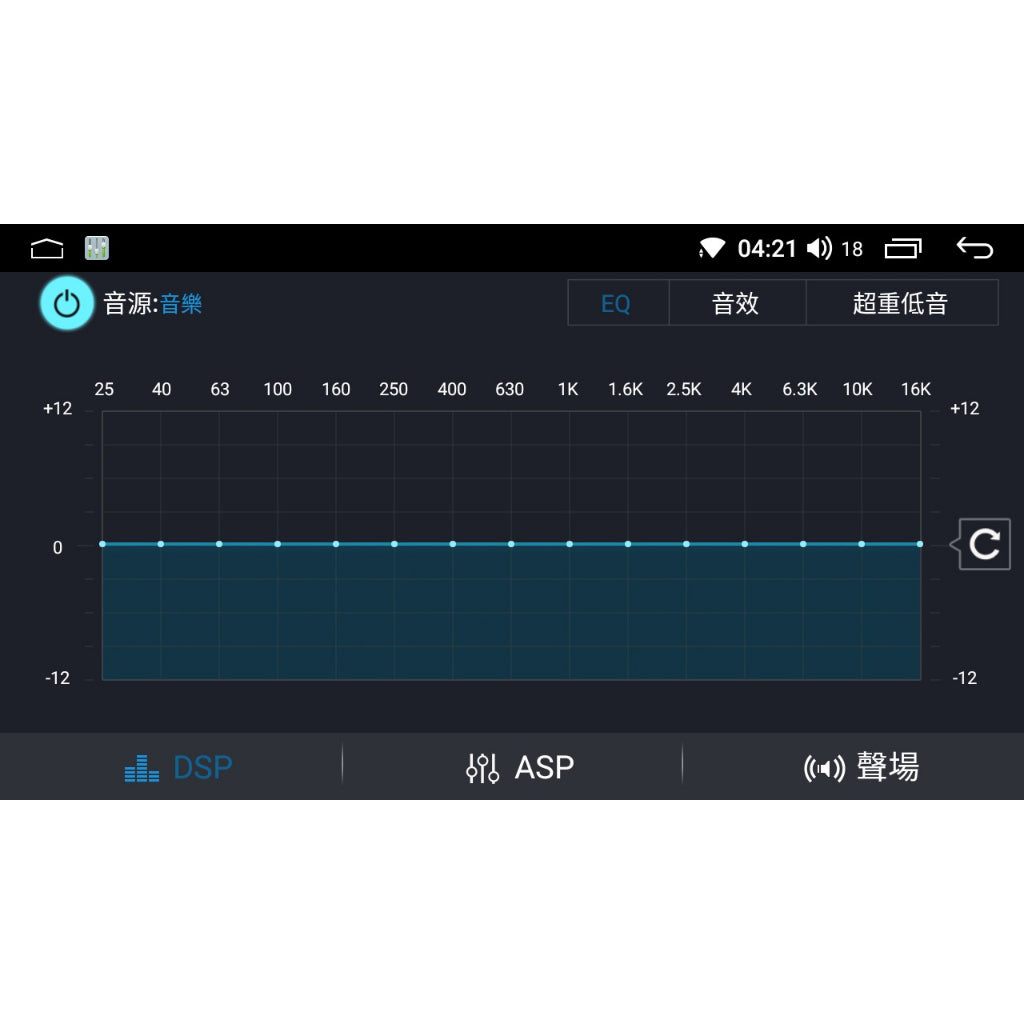
Task: Tap the 1K band point
Action: tap(569, 544)
